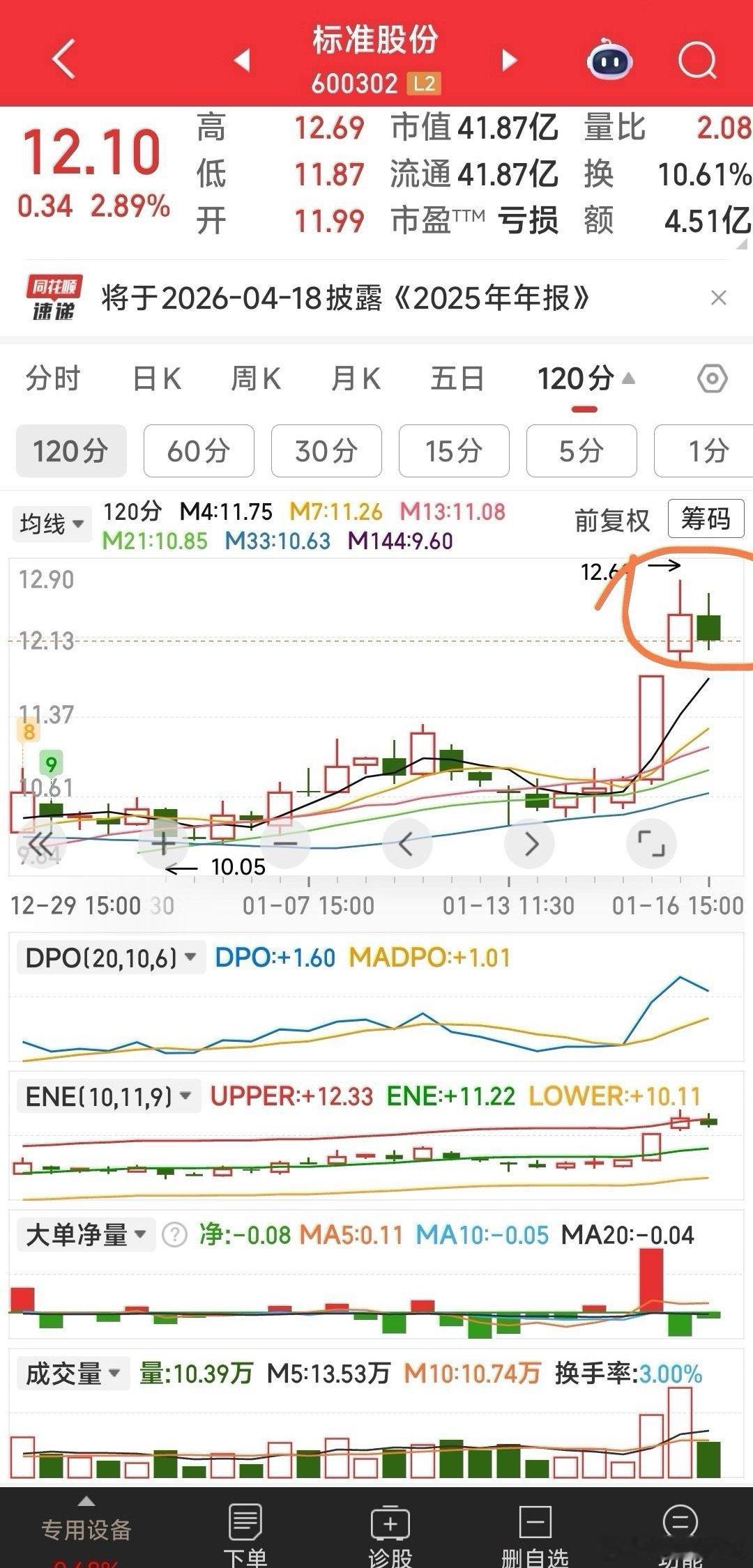Enter fullscreen chart mode
Image resolution: width=753 pixels, height=1568 pixels.
(651, 844)
